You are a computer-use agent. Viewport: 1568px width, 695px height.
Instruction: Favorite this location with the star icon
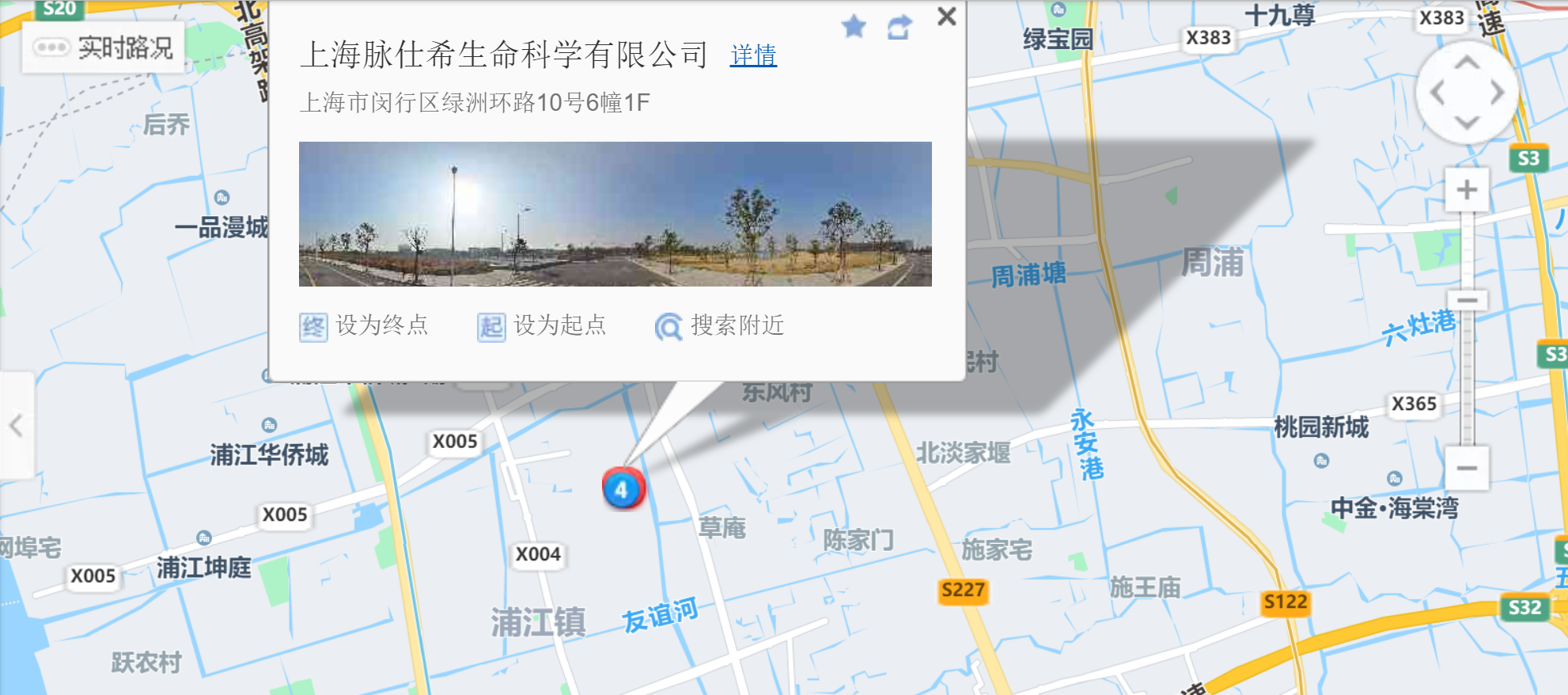pyautogui.click(x=854, y=27)
